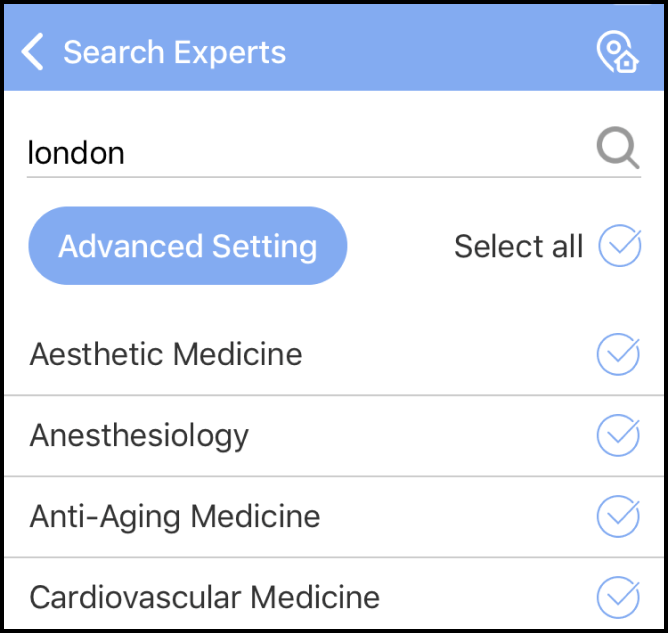Uncheck Aesthetic Medicine
The image size is (668, 634).
point(618,354)
